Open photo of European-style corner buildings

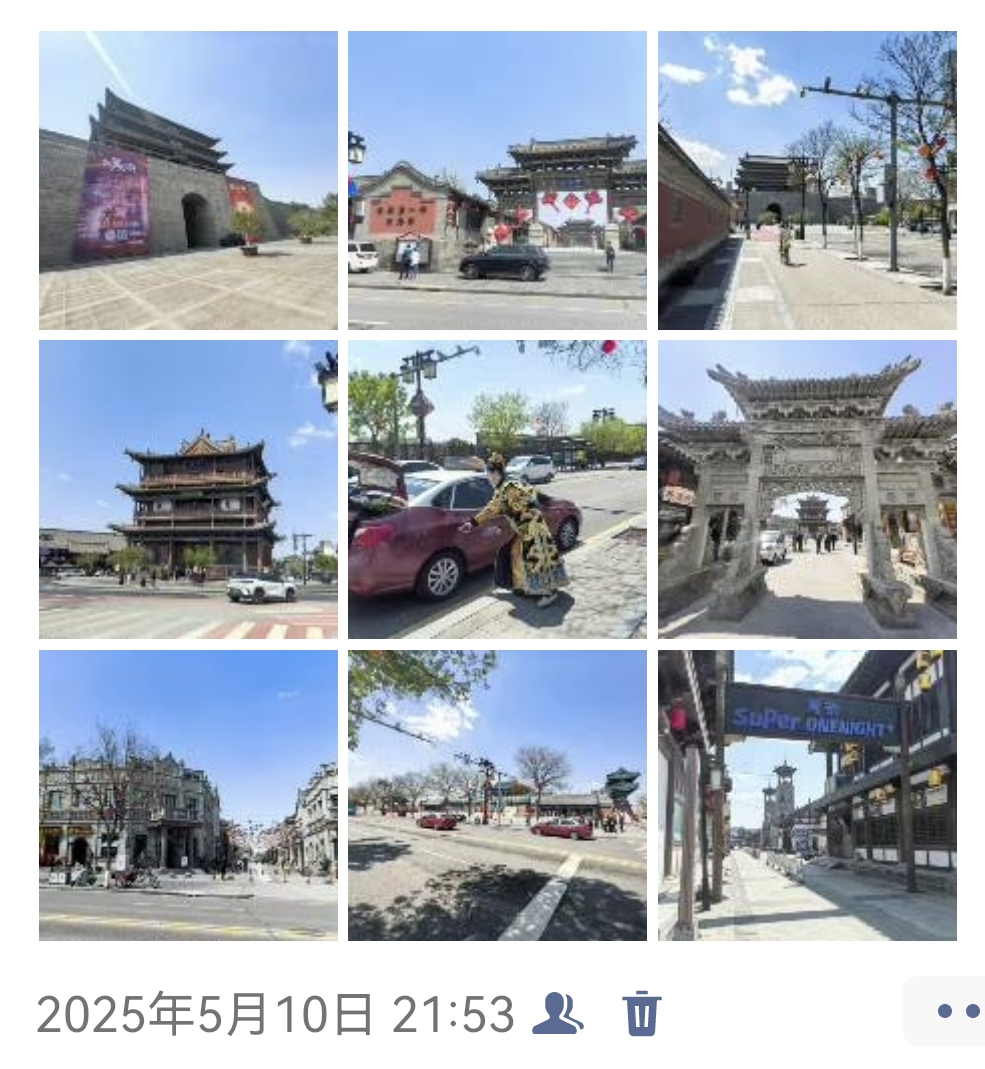pos(188,795)
